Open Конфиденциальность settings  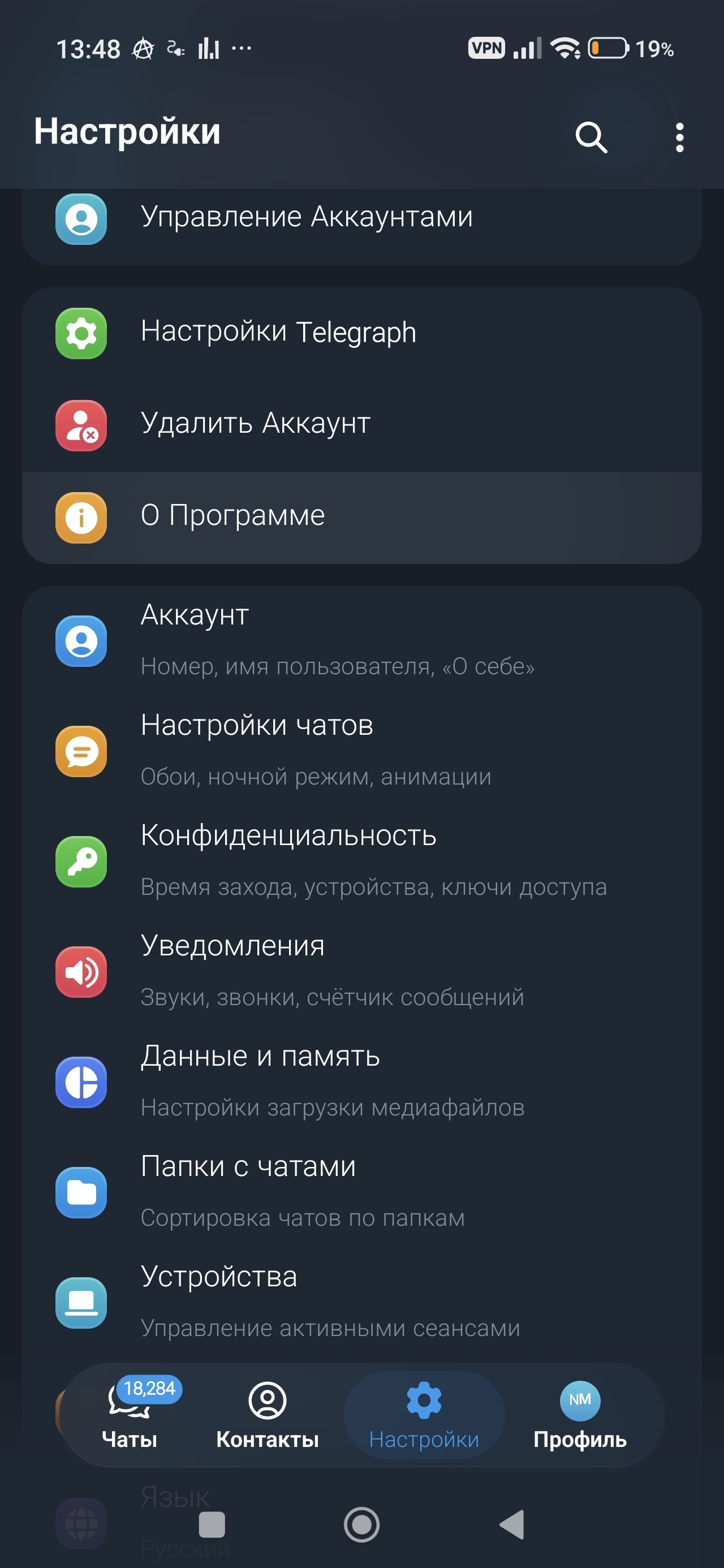(361, 861)
